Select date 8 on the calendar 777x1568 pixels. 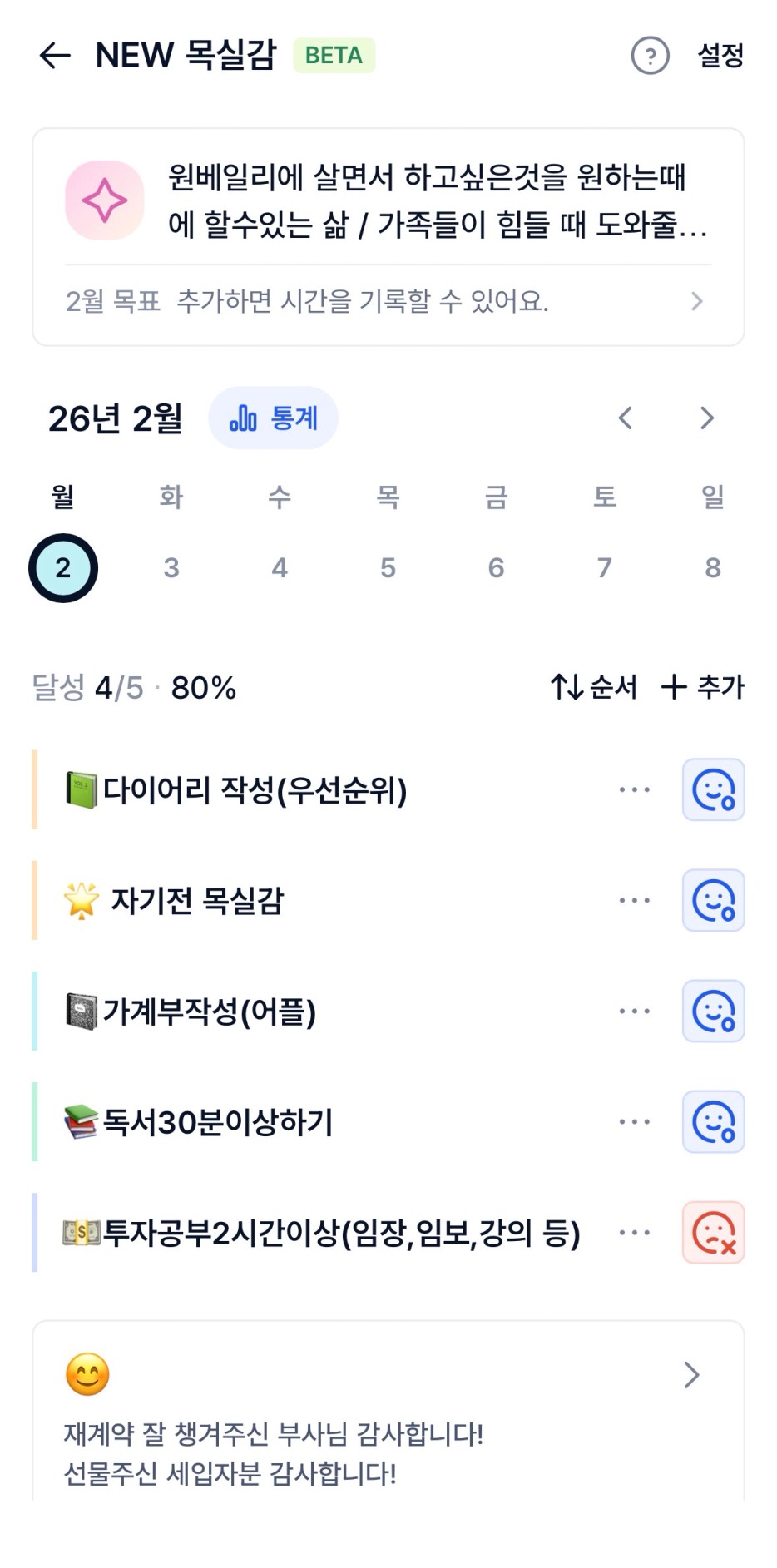(713, 568)
